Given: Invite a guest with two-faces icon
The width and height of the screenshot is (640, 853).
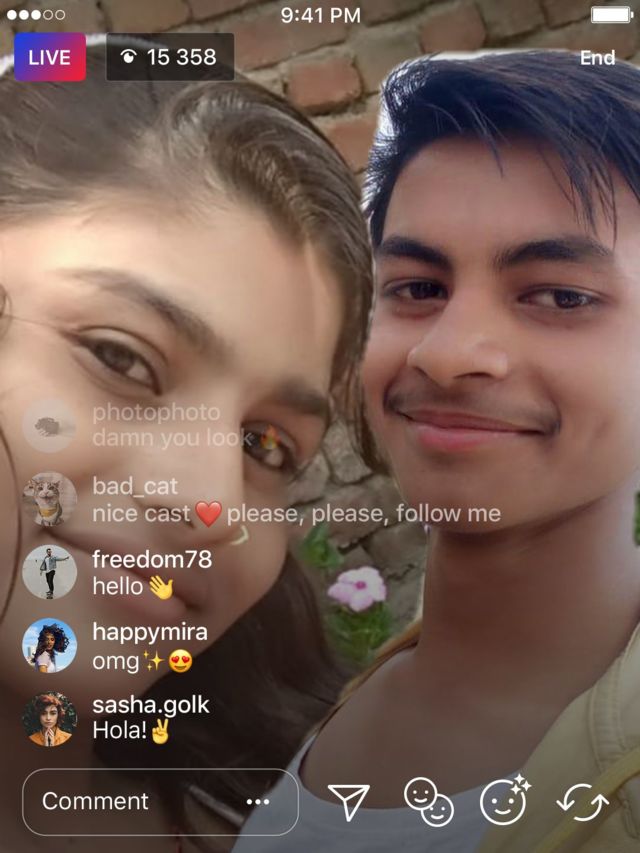Looking at the screenshot, I should pyautogui.click(x=428, y=802).
